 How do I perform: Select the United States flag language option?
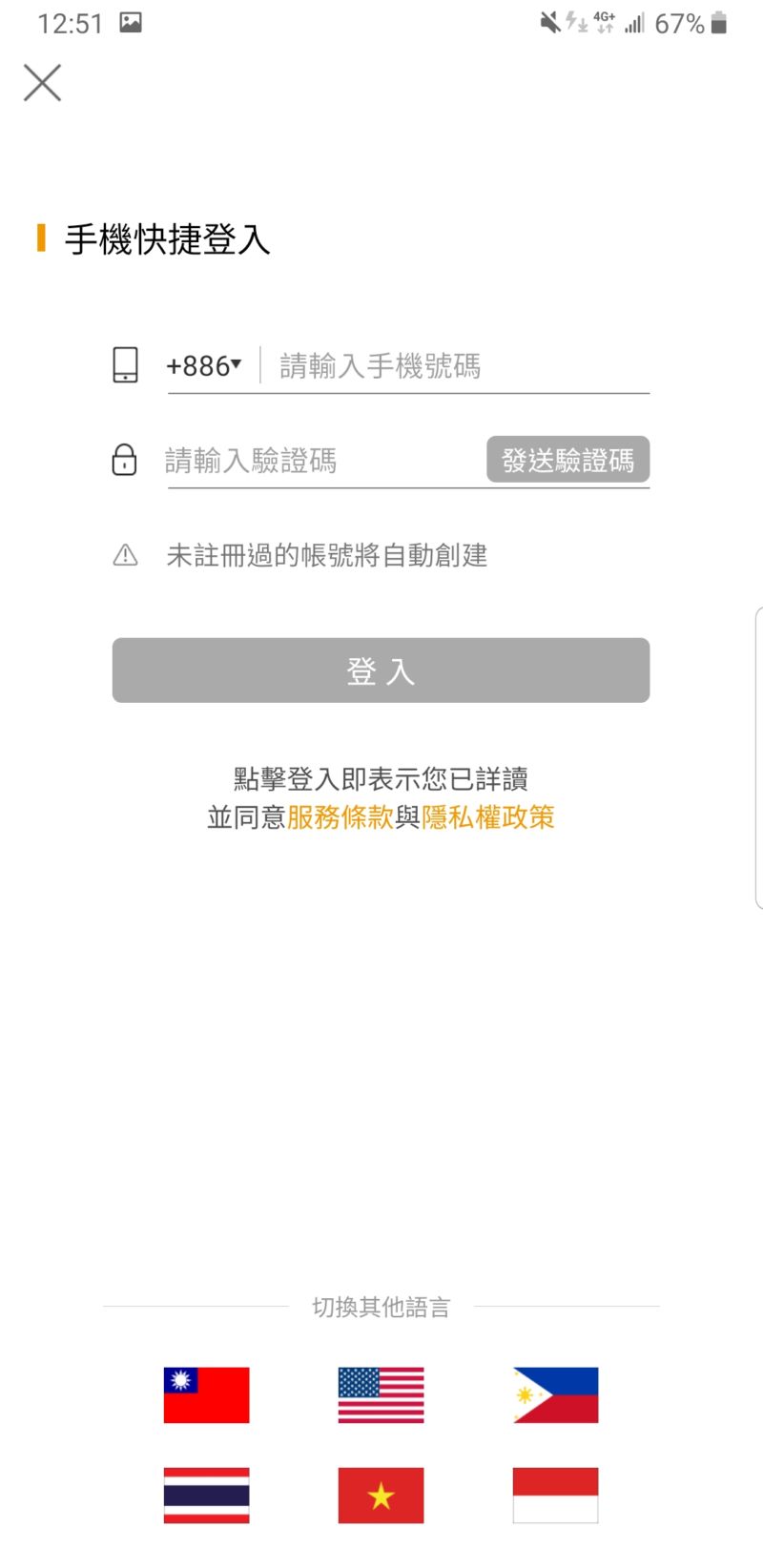tap(381, 1394)
